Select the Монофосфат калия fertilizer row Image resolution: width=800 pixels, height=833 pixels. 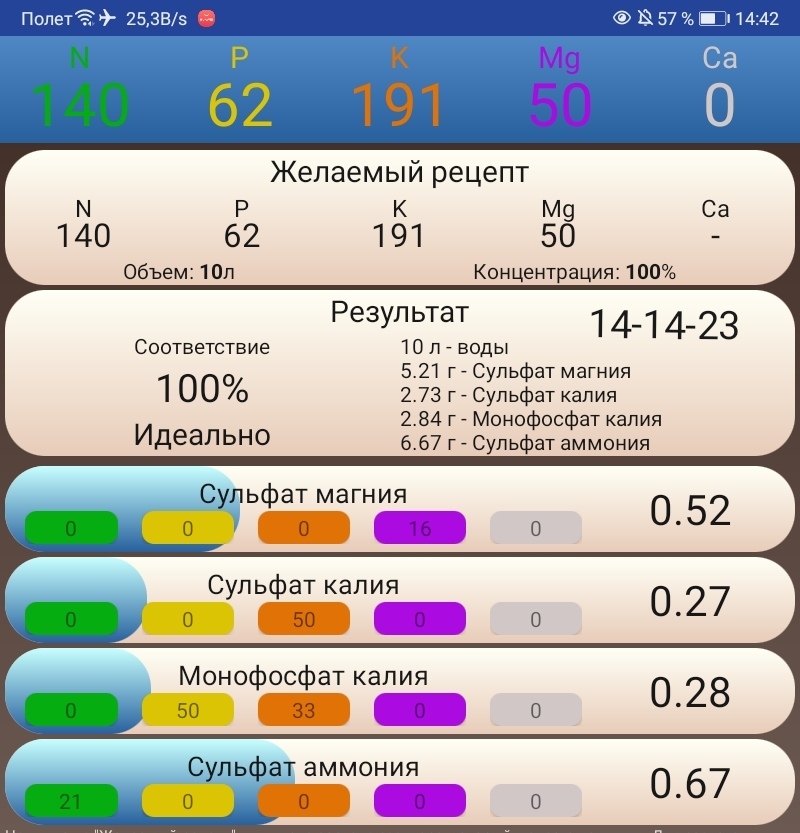coord(400,690)
